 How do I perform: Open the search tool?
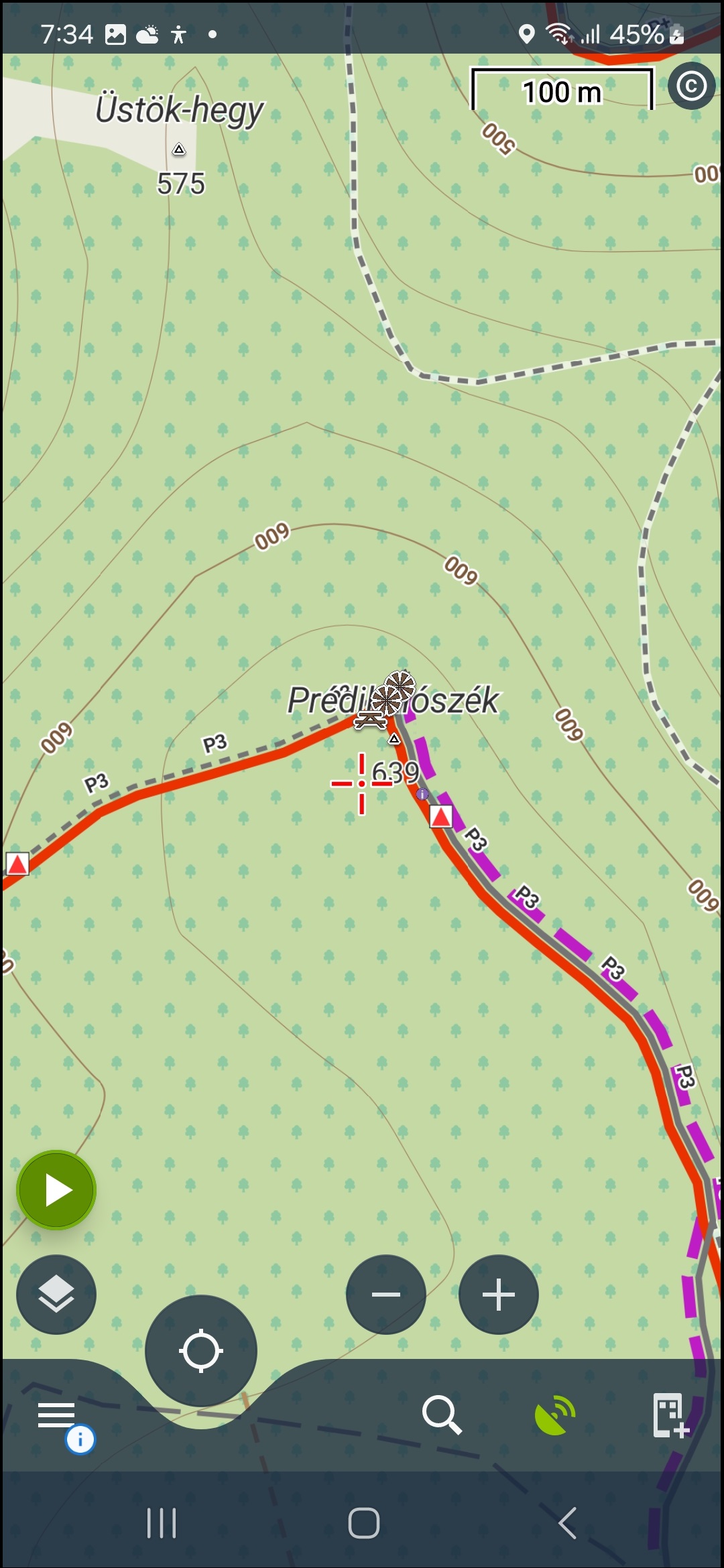click(x=442, y=1415)
